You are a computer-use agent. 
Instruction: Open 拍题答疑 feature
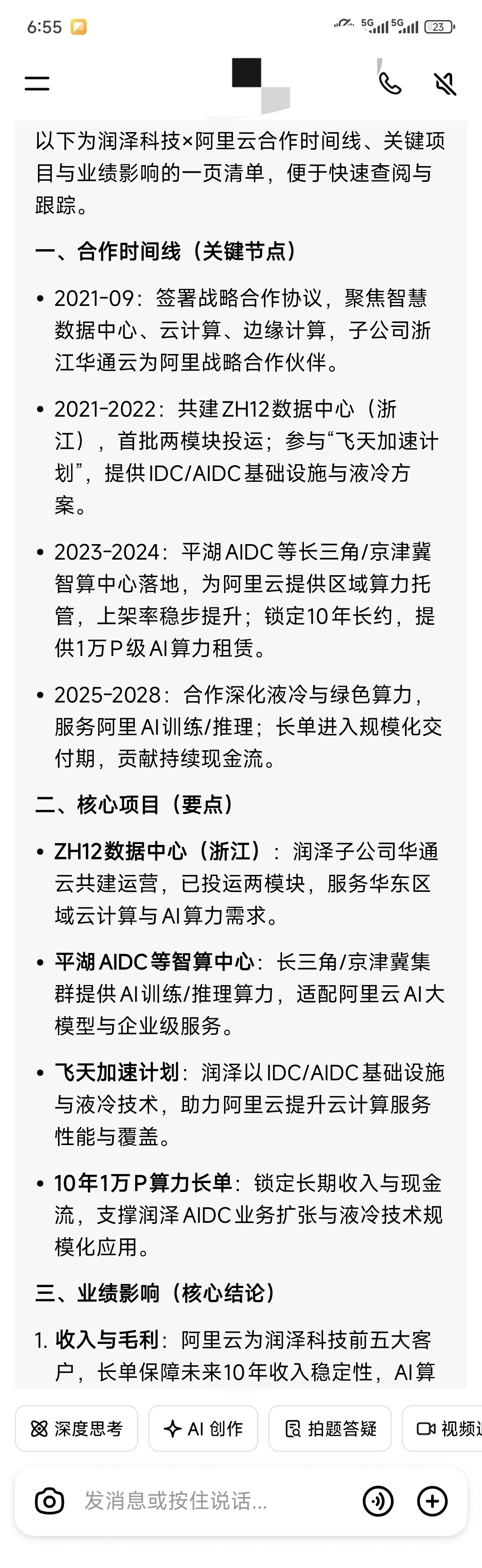pos(330,1429)
